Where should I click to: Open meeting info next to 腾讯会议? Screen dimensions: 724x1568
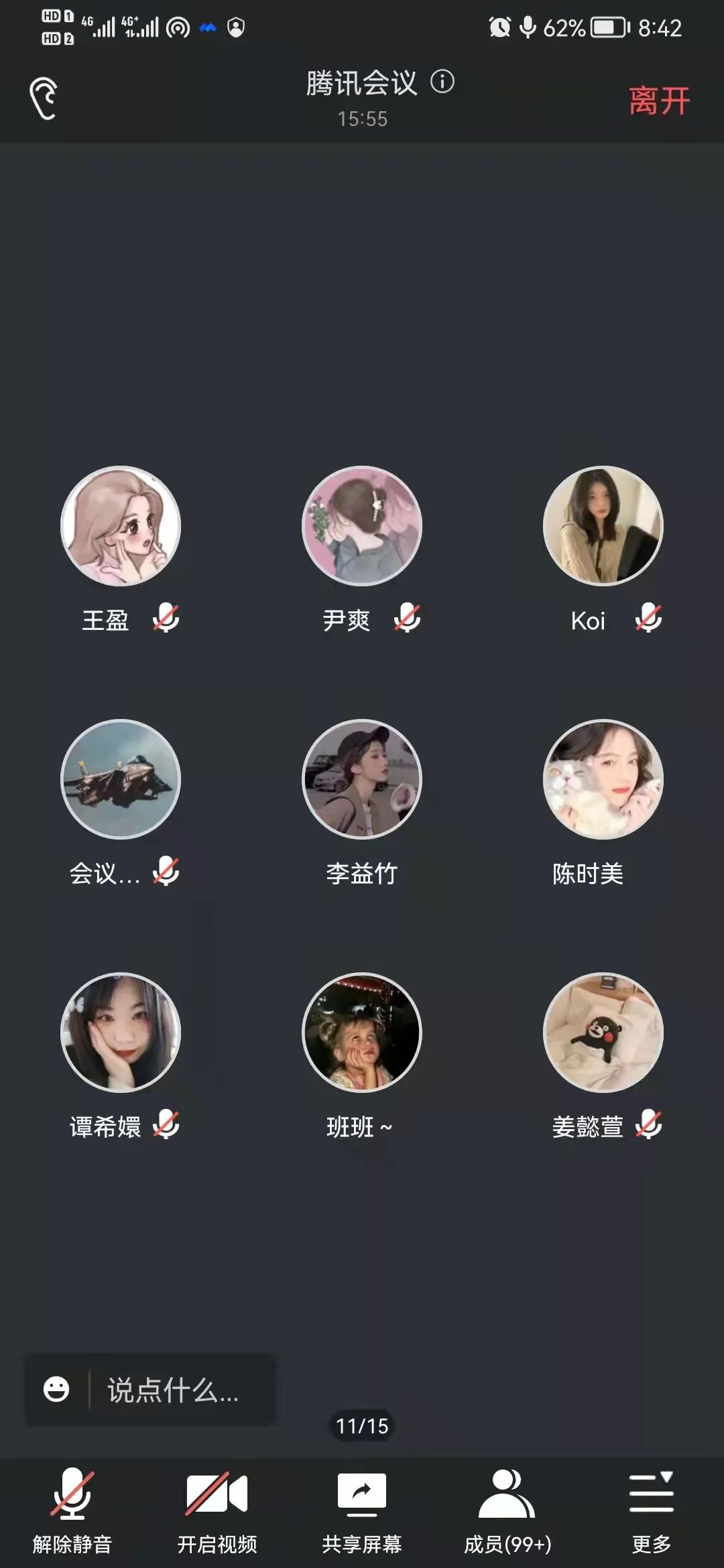click(442, 82)
